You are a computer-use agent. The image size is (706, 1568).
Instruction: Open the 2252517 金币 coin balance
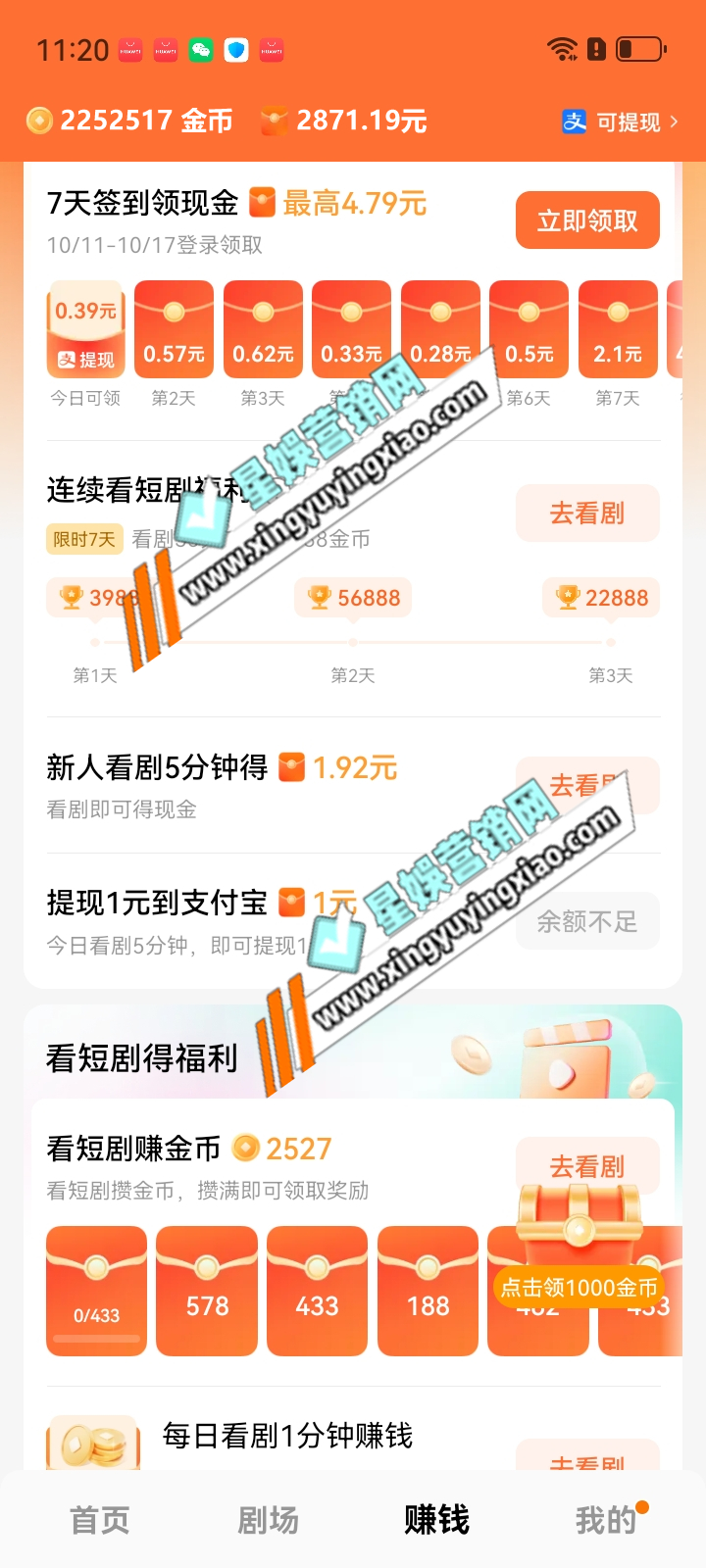coord(129,121)
